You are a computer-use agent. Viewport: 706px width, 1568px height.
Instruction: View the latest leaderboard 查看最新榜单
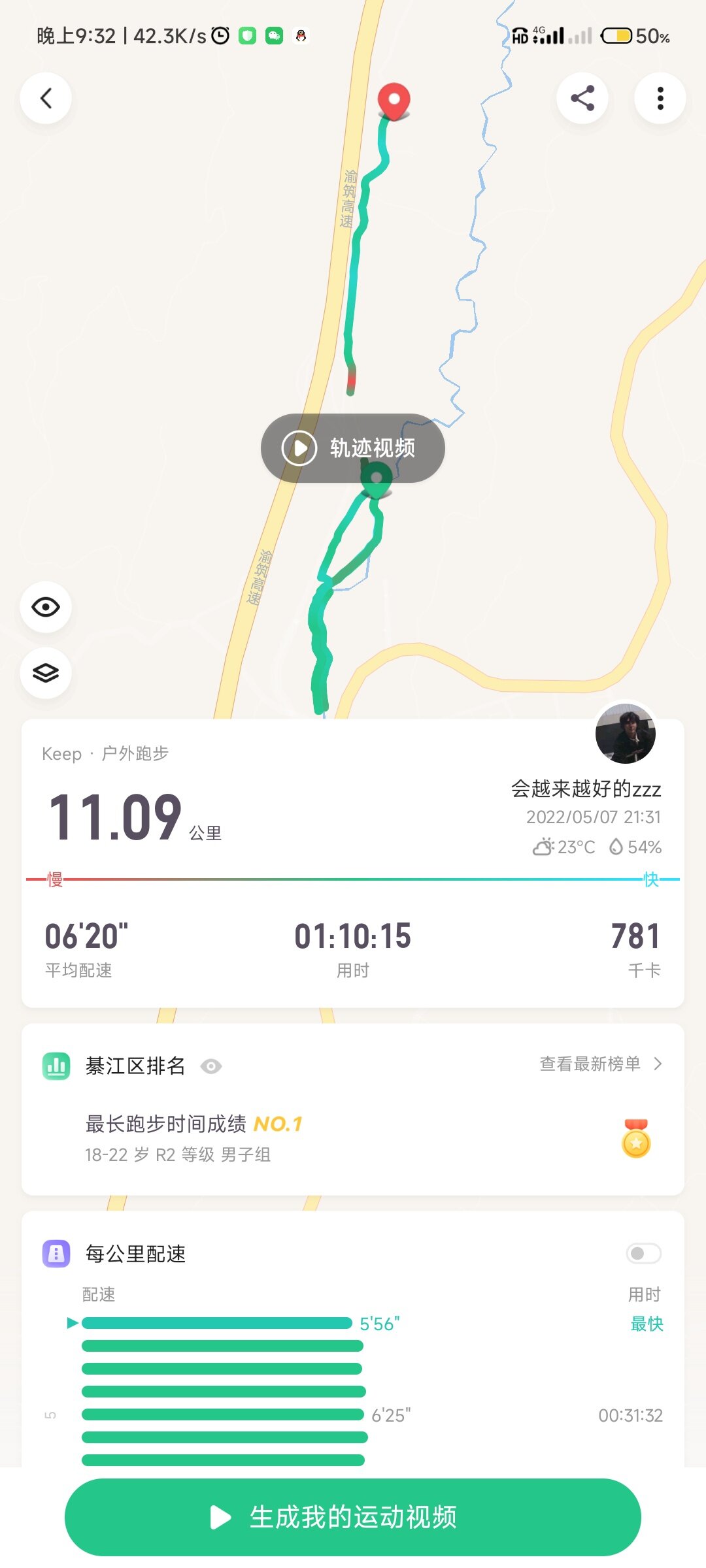[600, 1064]
